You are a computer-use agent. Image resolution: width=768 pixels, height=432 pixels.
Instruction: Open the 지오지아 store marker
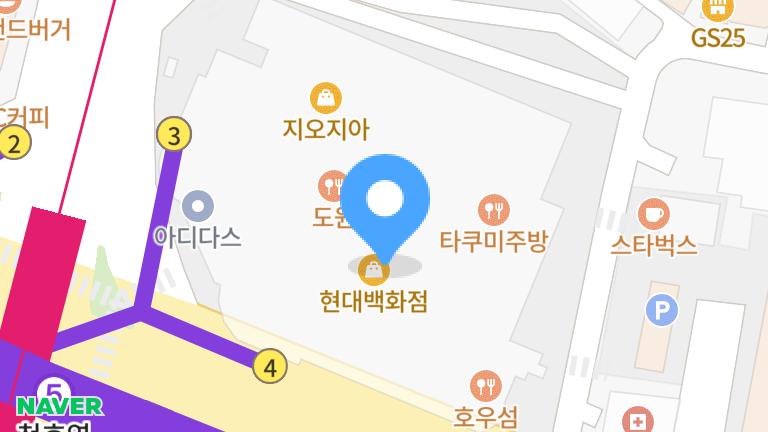[x=326, y=98]
